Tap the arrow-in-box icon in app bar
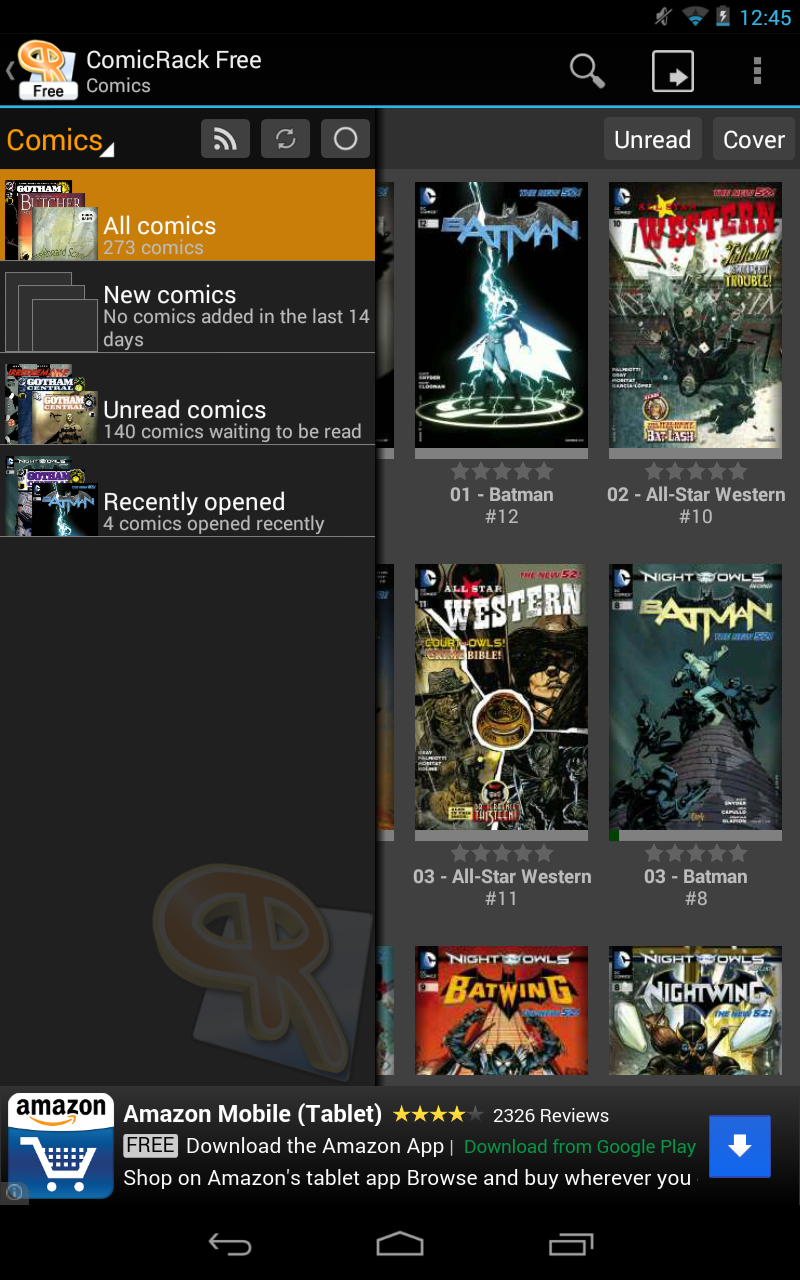The width and height of the screenshot is (800, 1280). [x=673, y=72]
